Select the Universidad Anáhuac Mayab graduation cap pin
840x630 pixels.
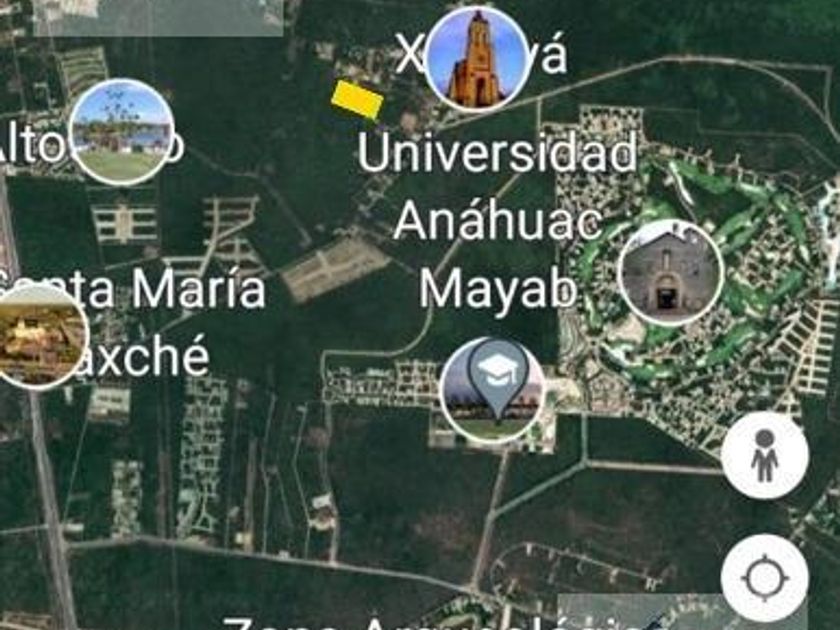pos(492,389)
